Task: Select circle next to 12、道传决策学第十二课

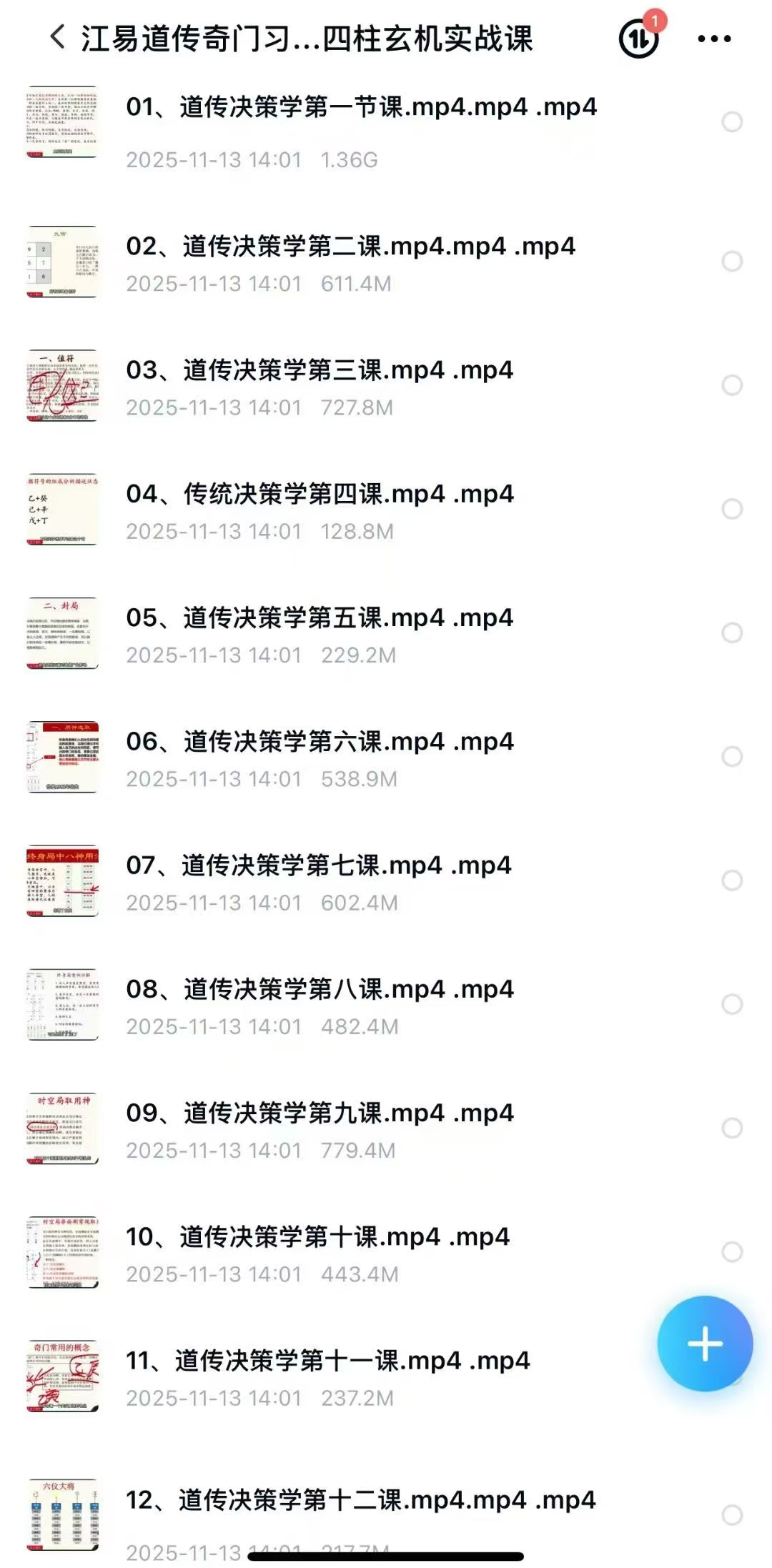Action: coord(732,1515)
